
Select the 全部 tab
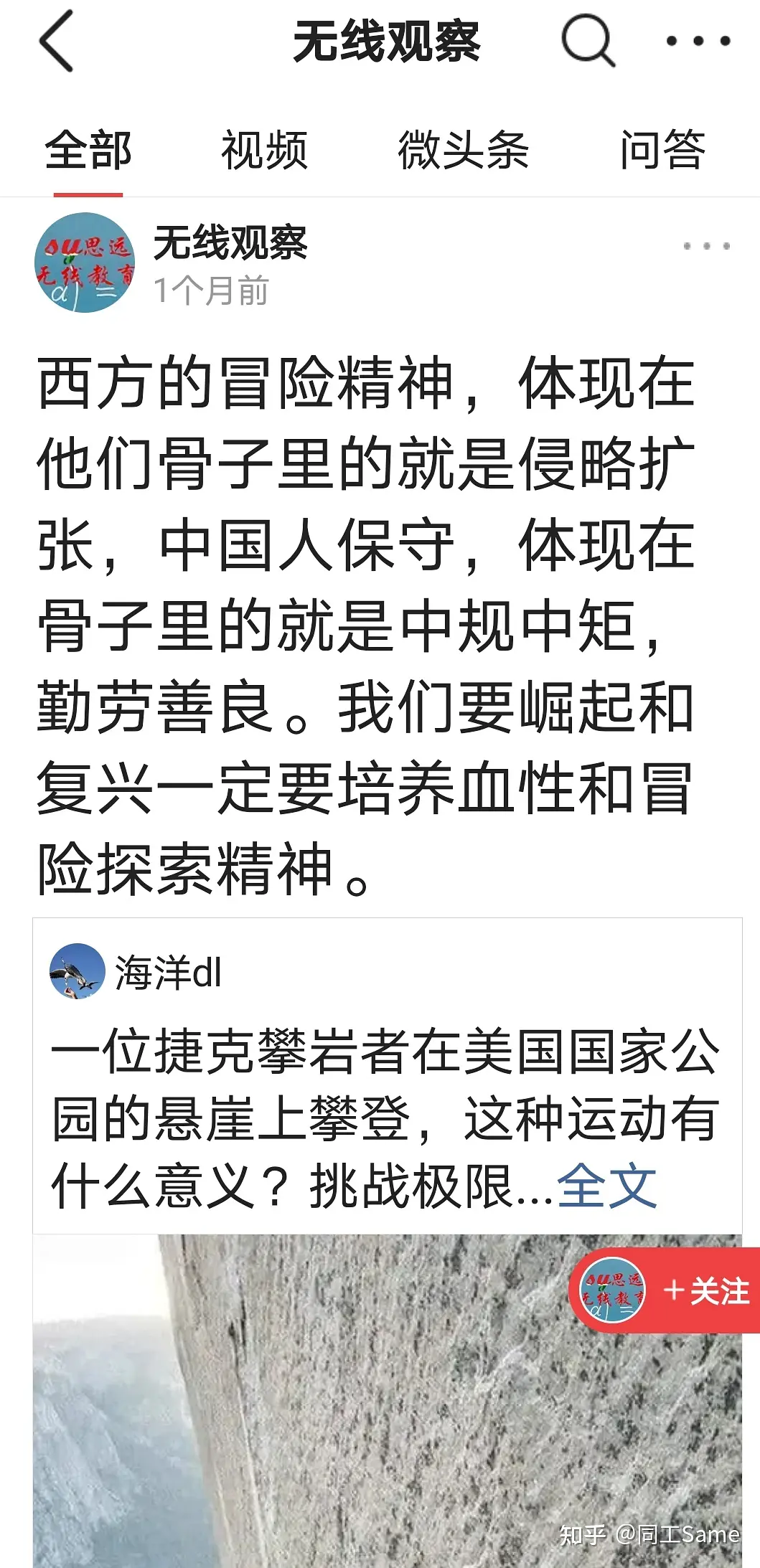coord(88,151)
